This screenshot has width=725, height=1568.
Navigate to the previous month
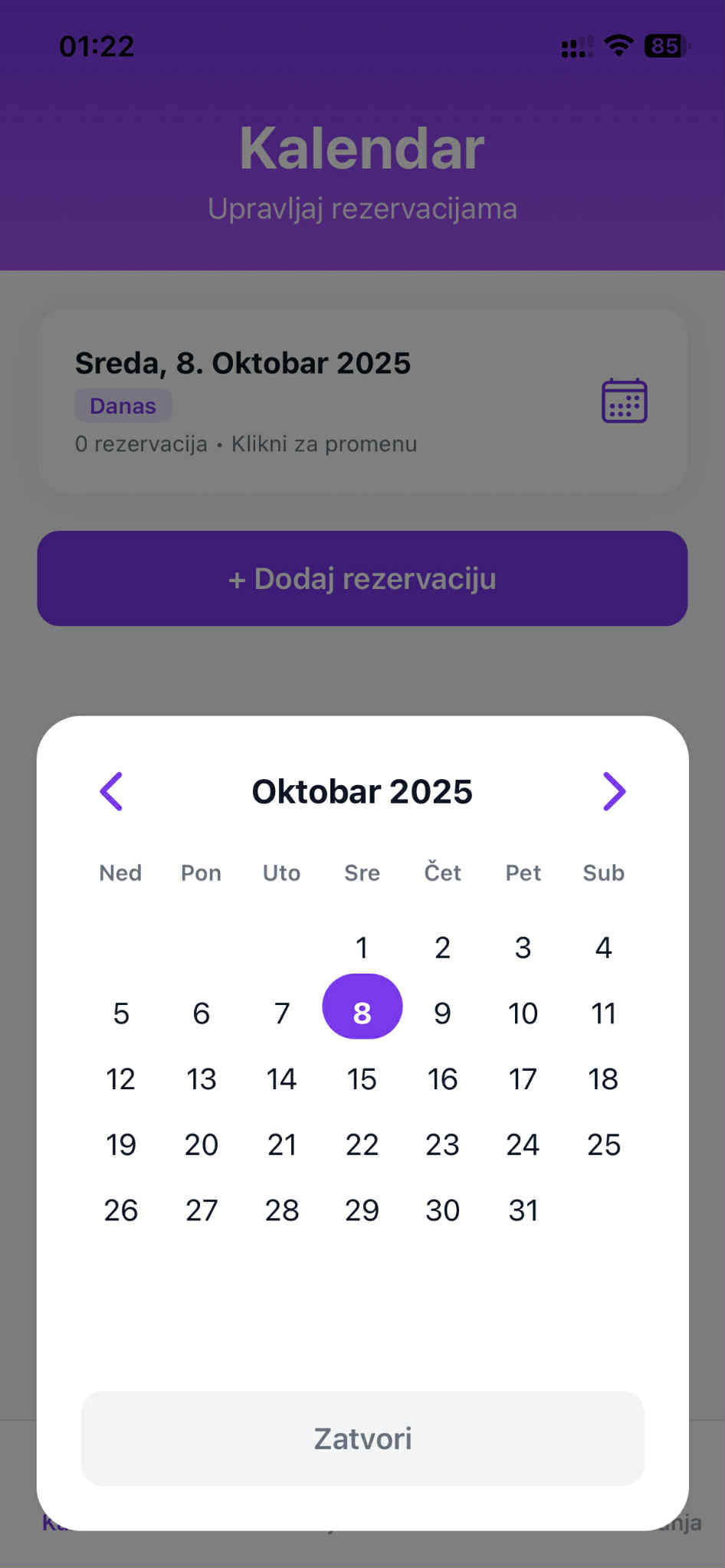(112, 791)
